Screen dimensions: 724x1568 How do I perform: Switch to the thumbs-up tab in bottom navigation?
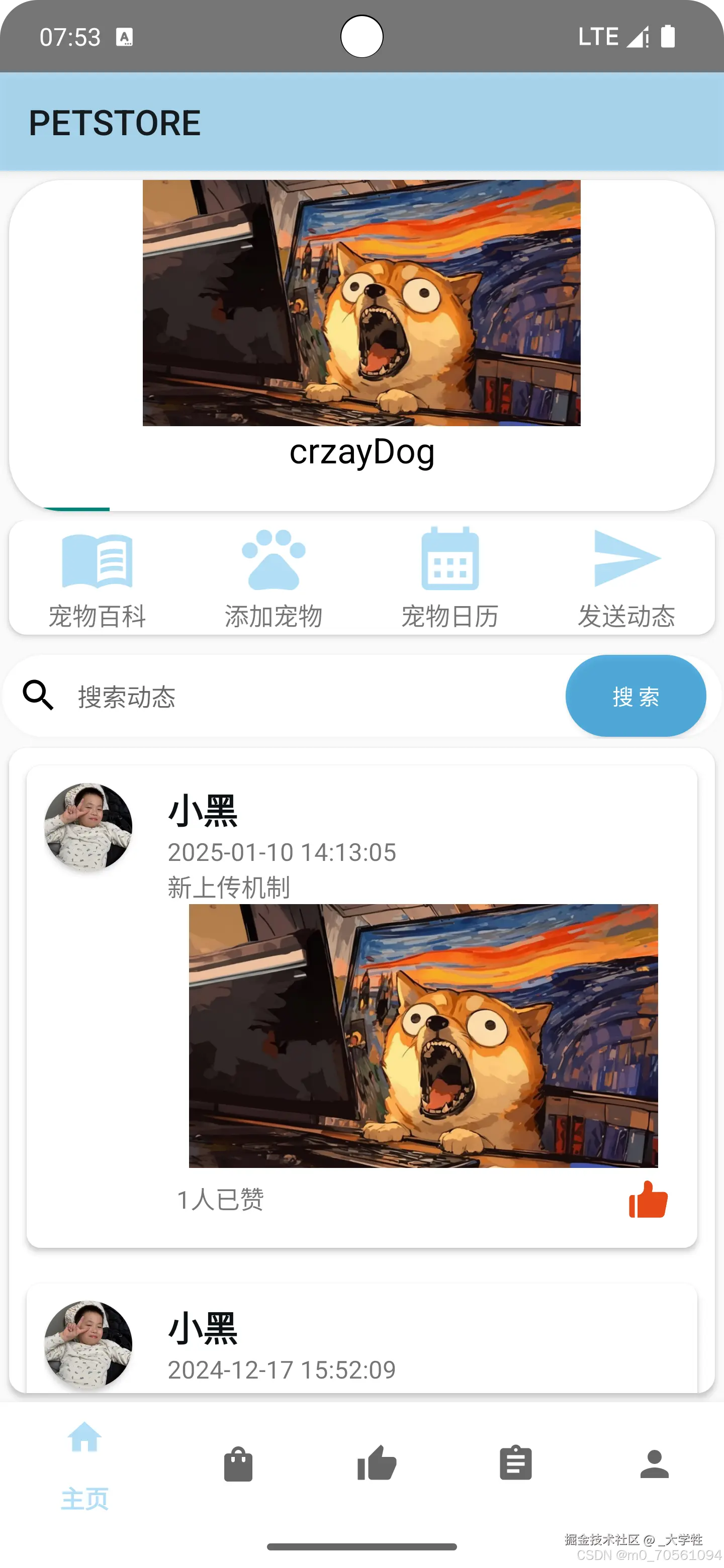click(377, 1463)
